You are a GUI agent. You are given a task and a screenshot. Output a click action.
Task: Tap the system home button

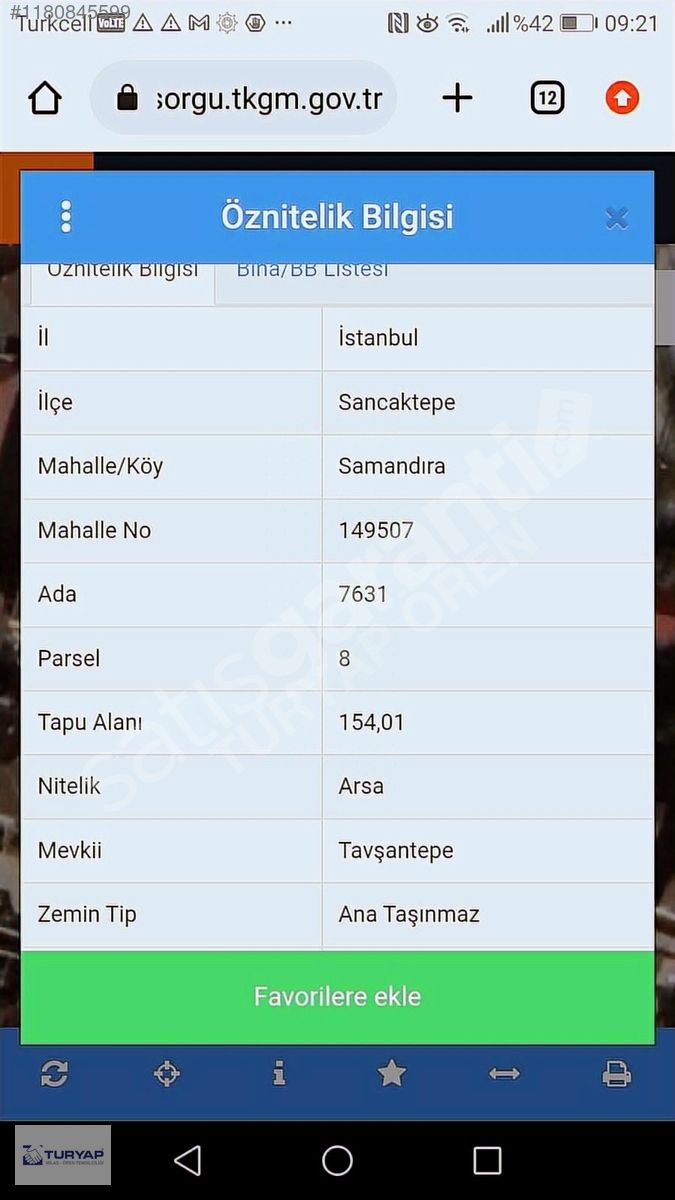coord(337,1160)
